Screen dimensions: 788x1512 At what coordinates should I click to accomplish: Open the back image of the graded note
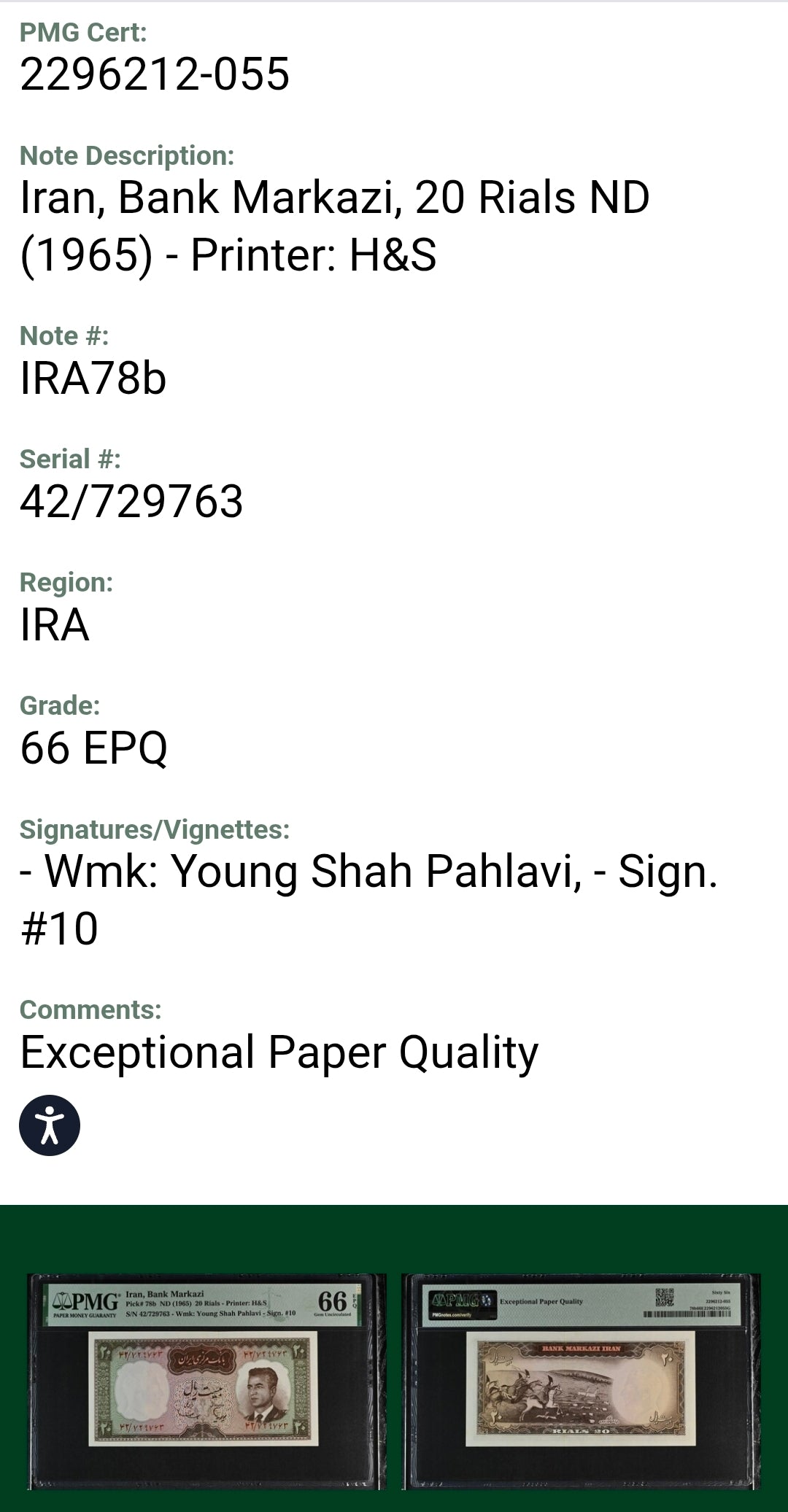[581, 1380]
